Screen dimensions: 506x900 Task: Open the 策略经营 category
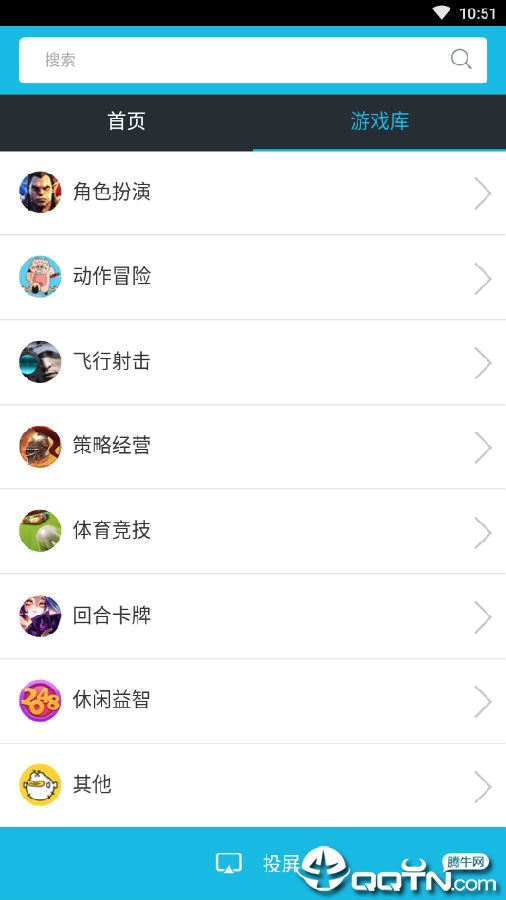(x=253, y=447)
